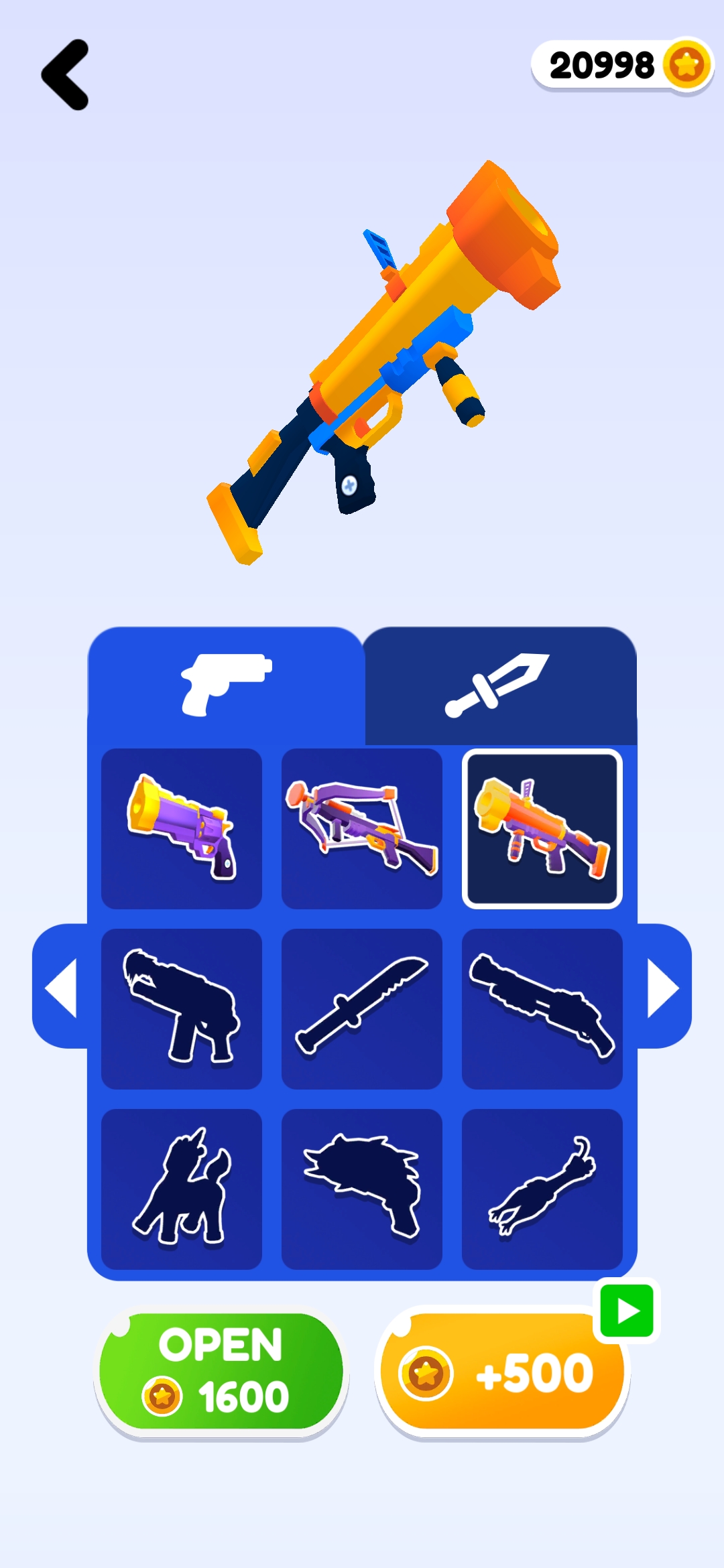Switch to the knife melee tab

pyautogui.click(x=499, y=685)
